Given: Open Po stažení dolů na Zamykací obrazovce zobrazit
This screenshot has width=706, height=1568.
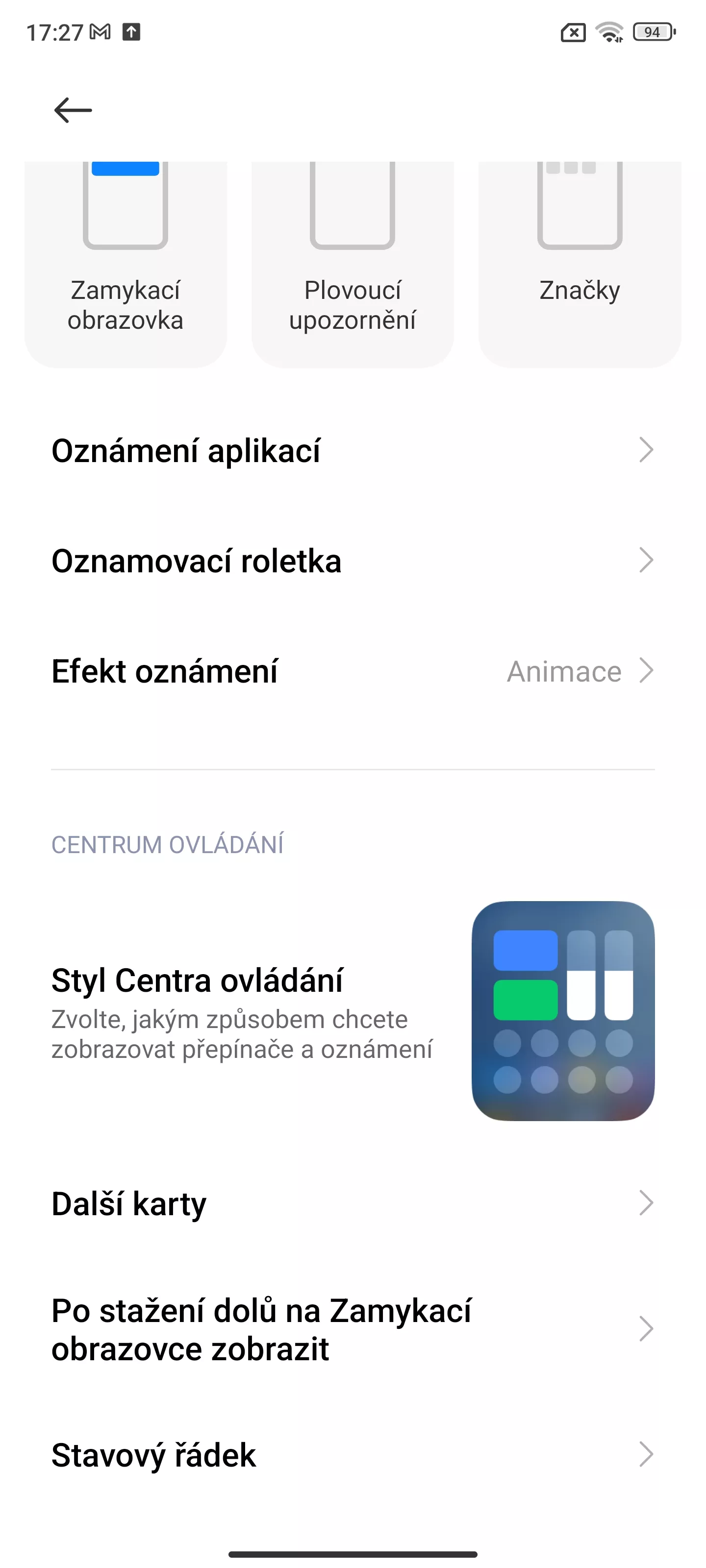Looking at the screenshot, I should click(353, 1329).
